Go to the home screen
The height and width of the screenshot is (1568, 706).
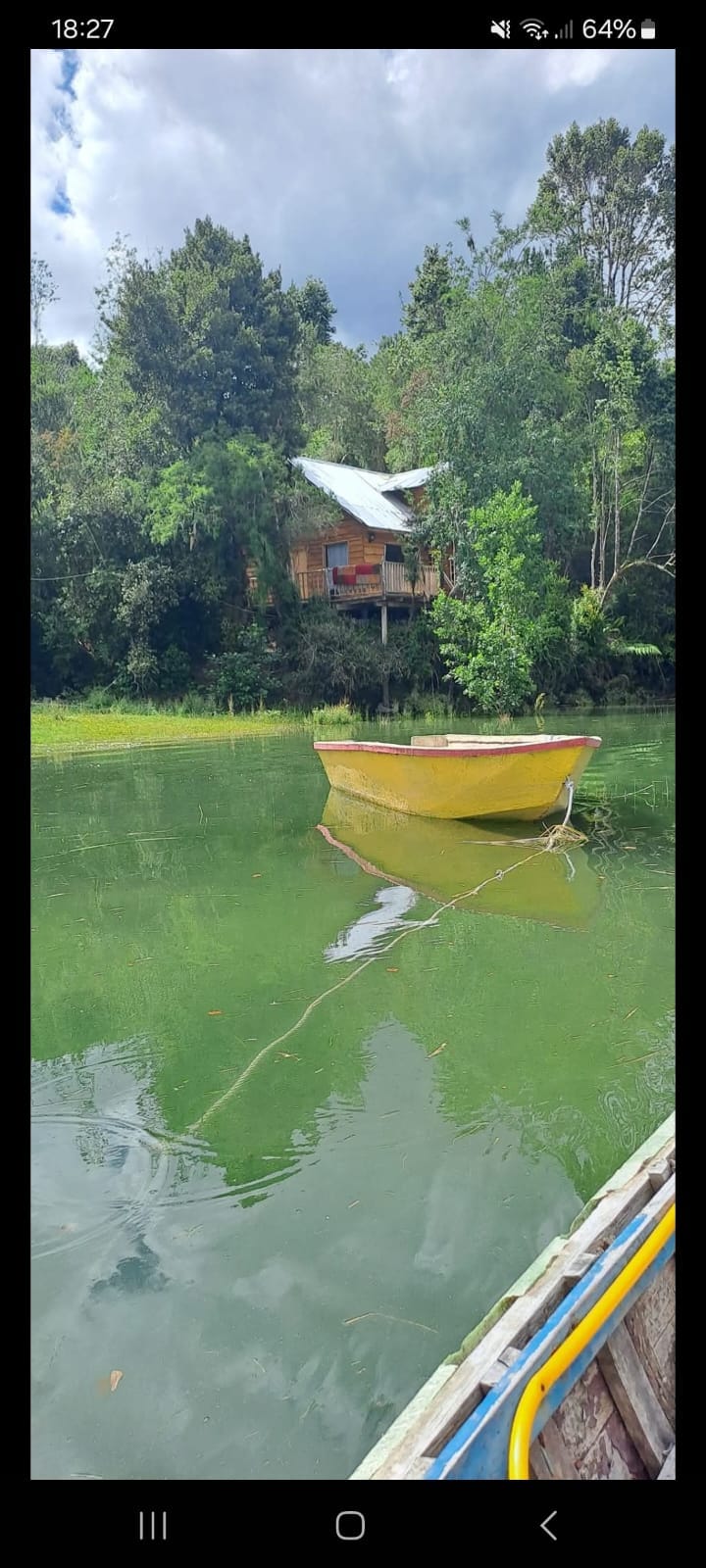[350, 1525]
